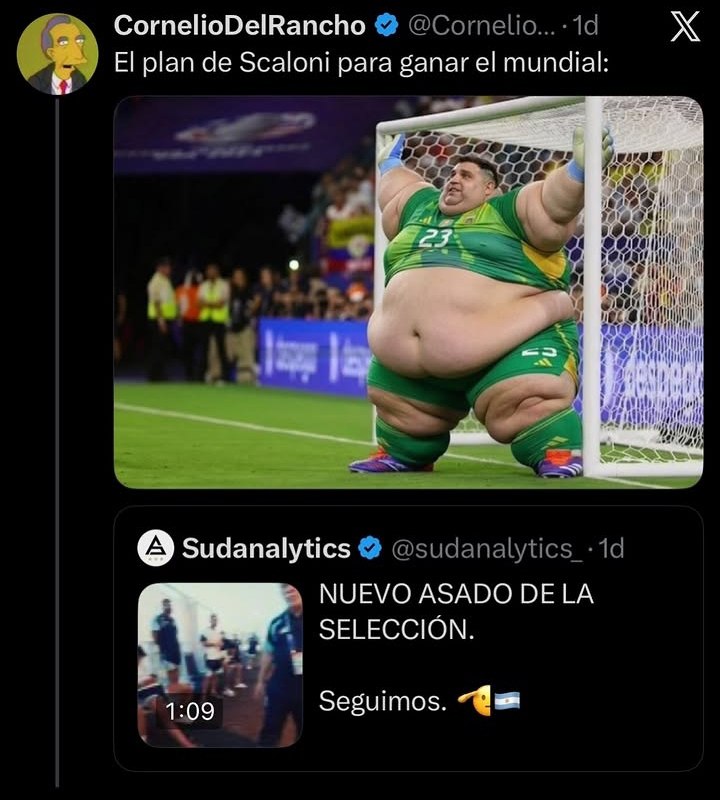Open the goalkeeper photo in the tweet

(x=408, y=292)
